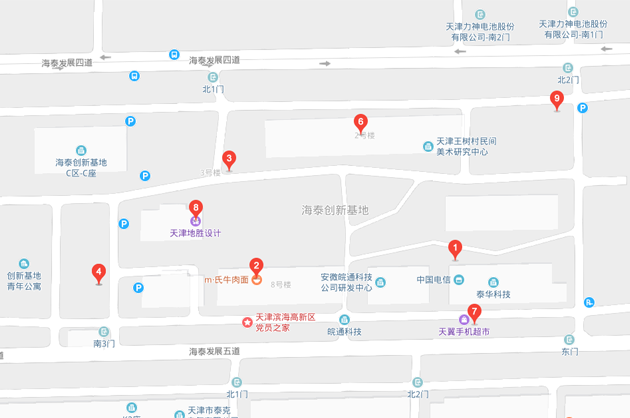This screenshot has width=630, height=418.
Task: Tap red pin number 6
Action: click(361, 122)
